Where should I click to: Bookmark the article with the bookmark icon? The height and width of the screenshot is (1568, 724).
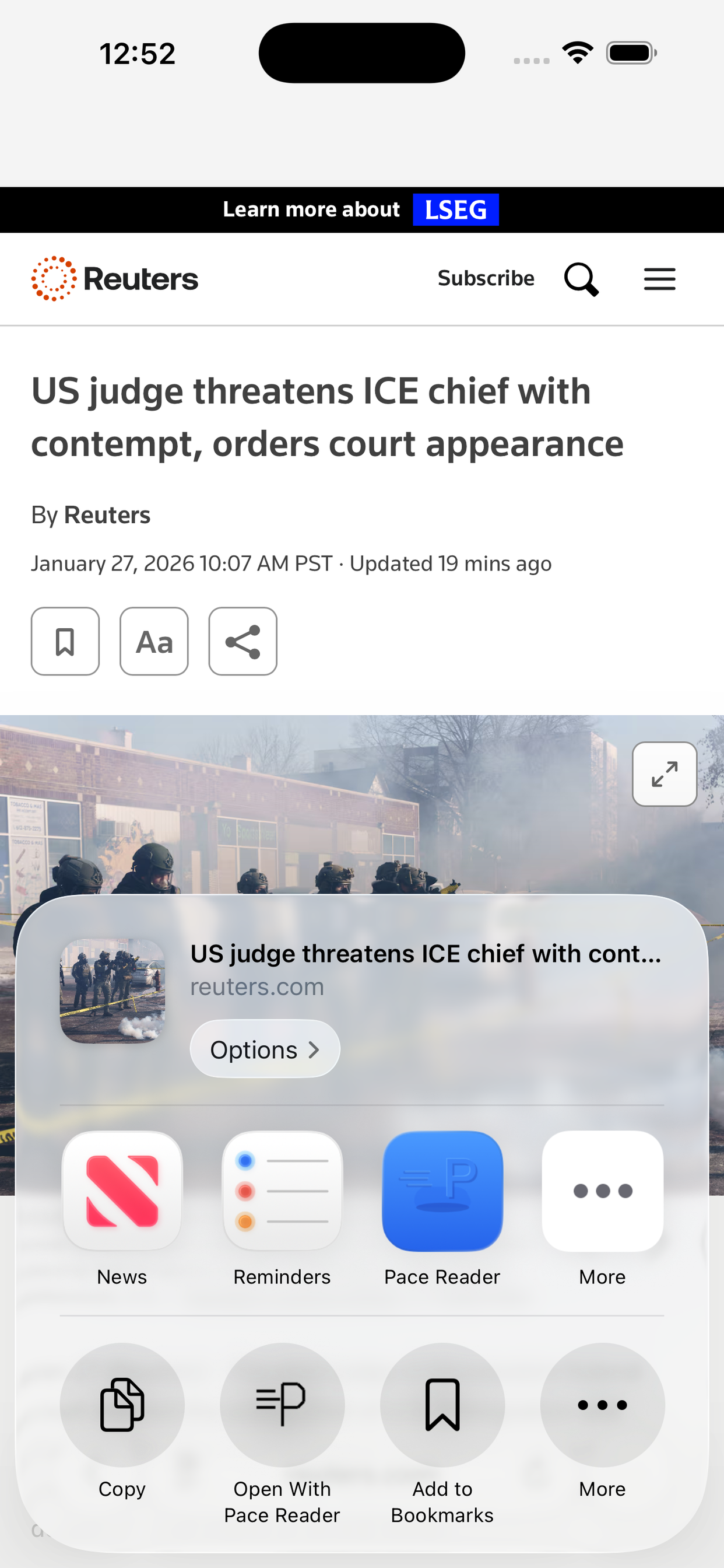pos(65,641)
